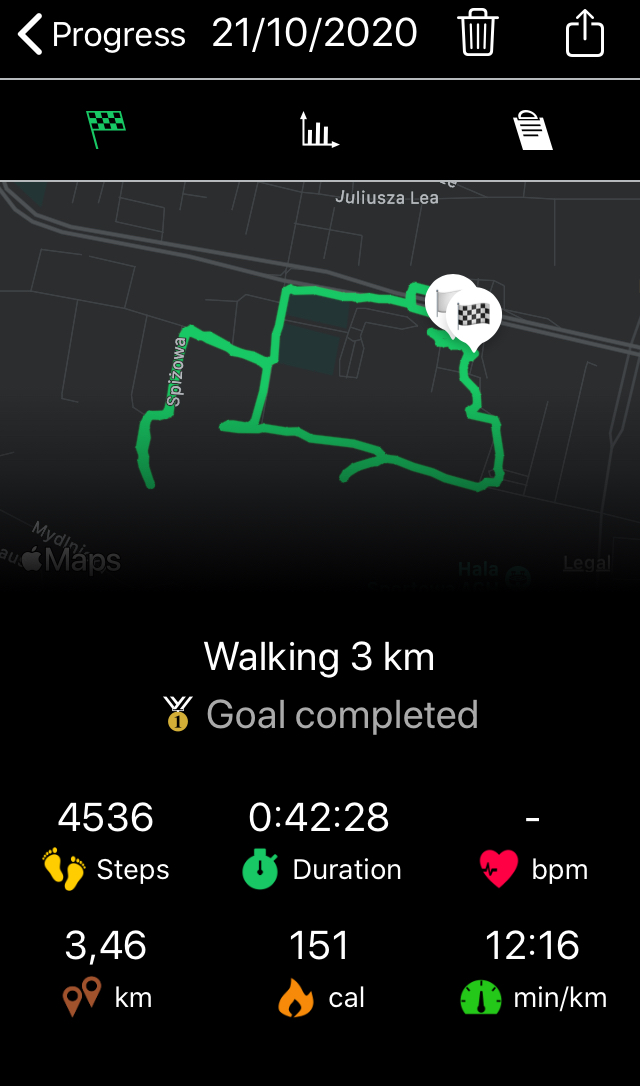This screenshot has width=640, height=1086.
Task: Tap the Legal link on the map
Action: point(587,563)
